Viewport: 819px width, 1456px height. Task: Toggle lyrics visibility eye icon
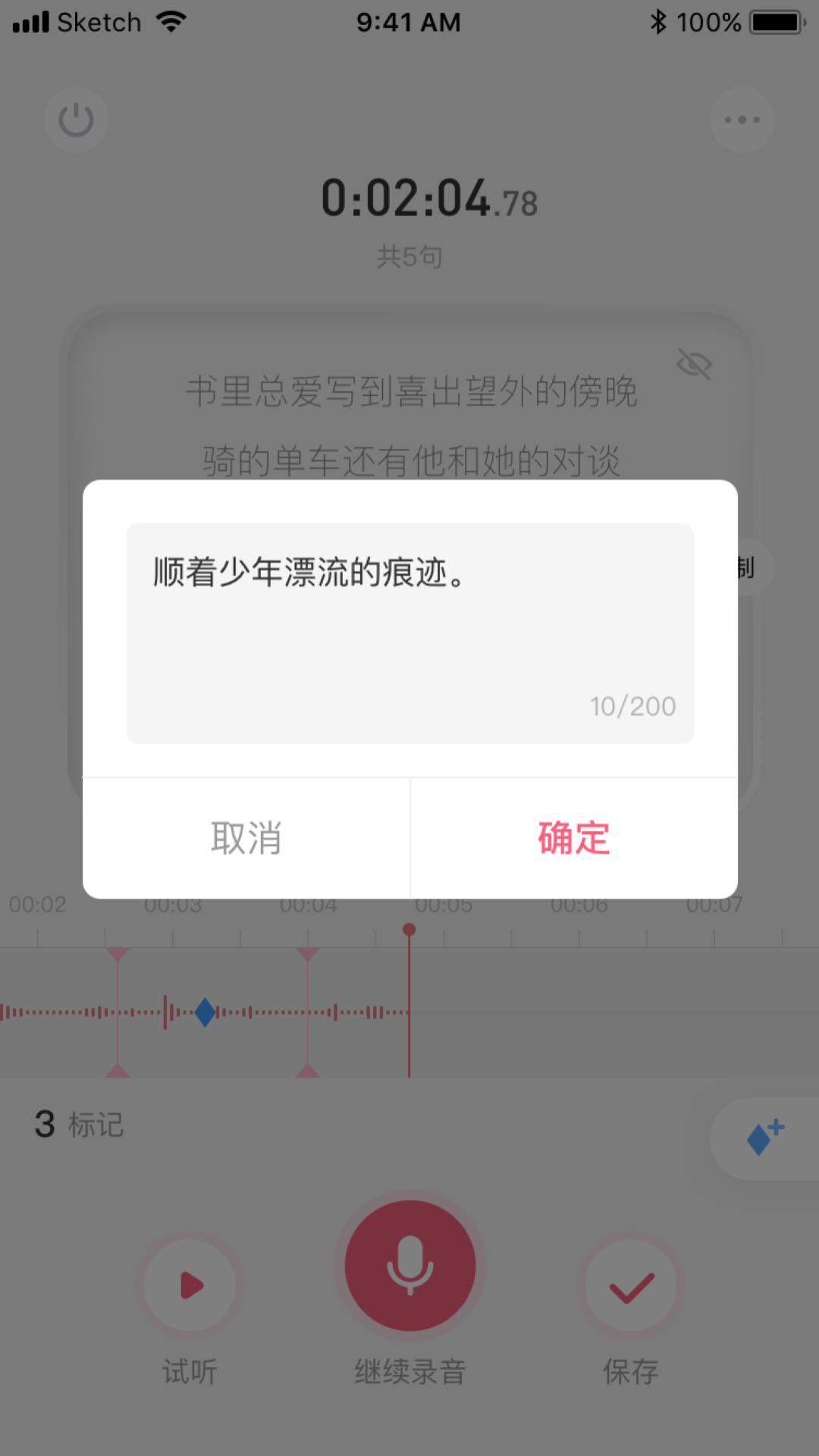point(694,365)
